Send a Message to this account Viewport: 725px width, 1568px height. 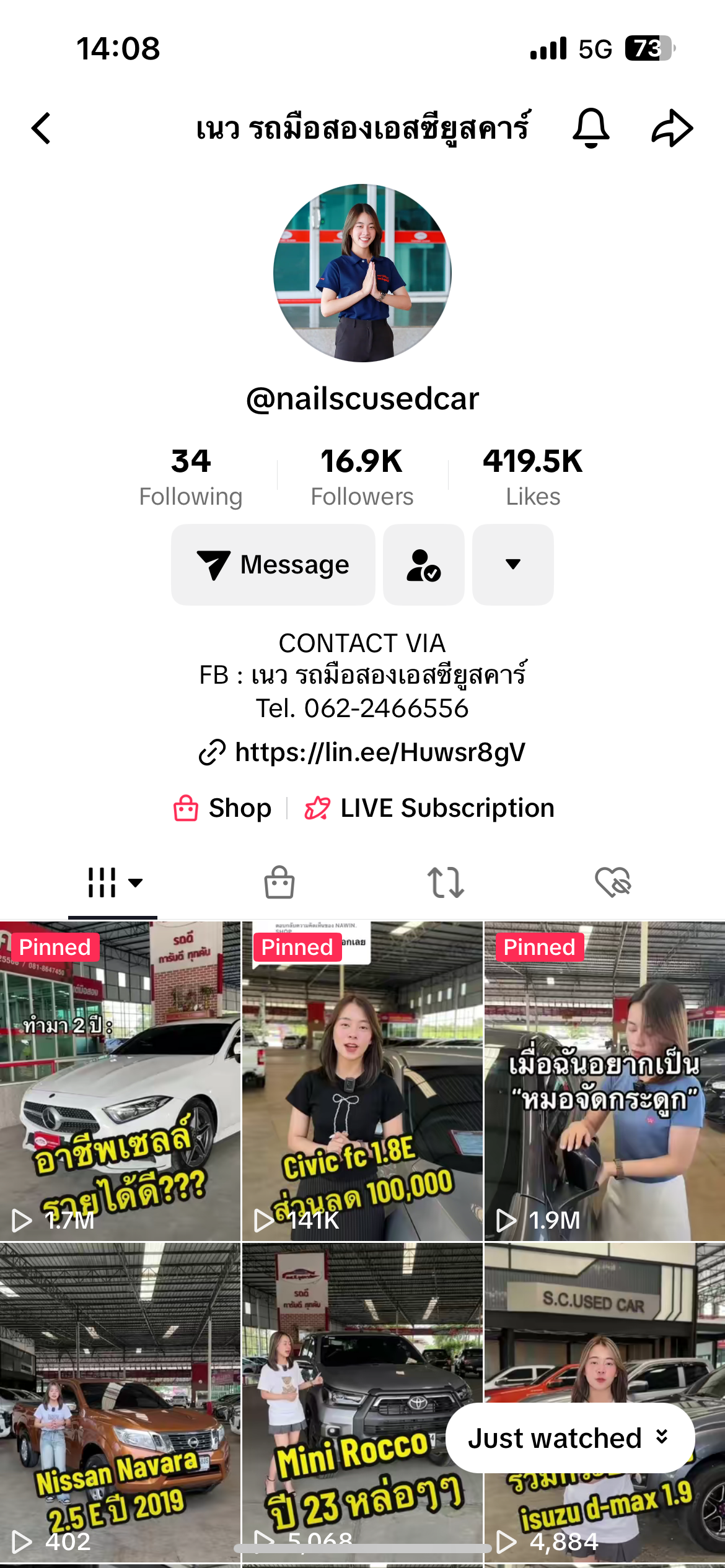coord(273,565)
